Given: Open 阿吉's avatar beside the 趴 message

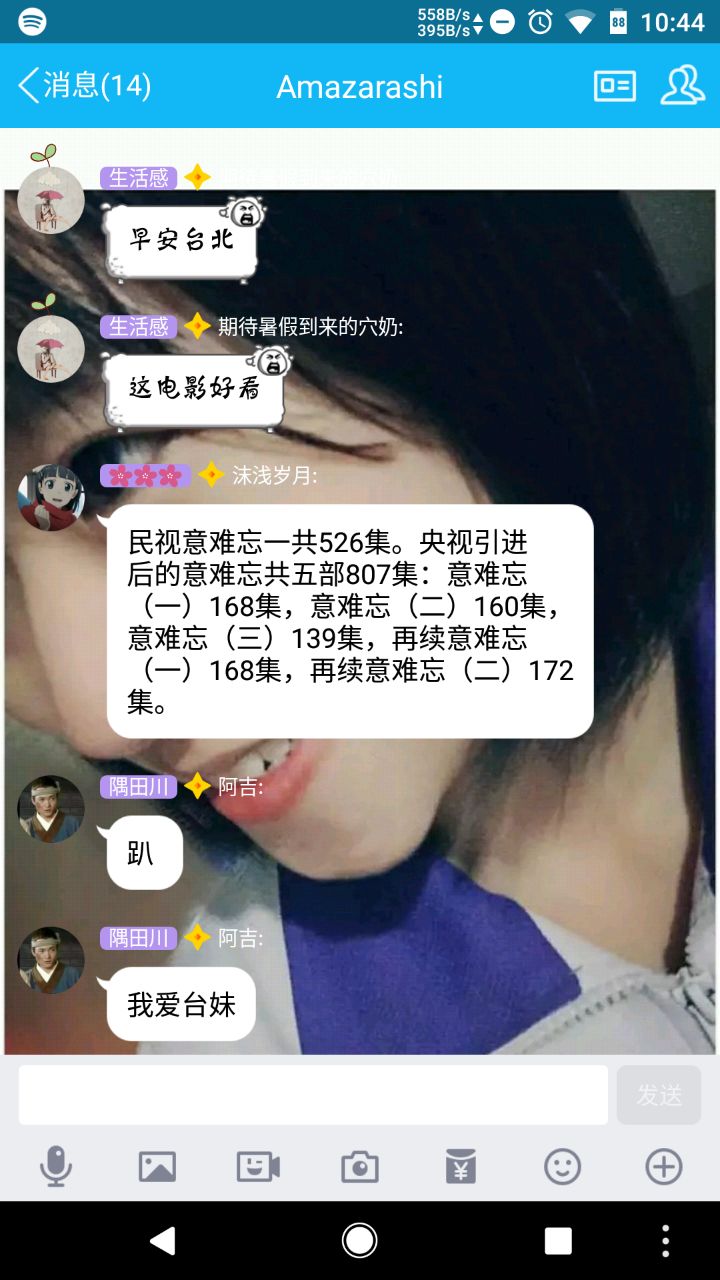Looking at the screenshot, I should [x=51, y=808].
